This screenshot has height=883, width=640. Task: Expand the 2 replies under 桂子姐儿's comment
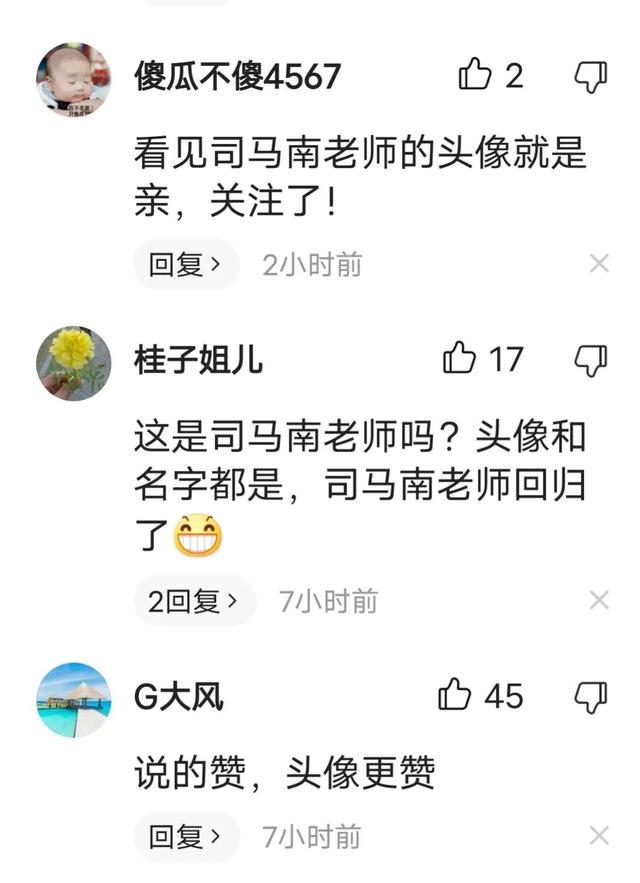[194, 601]
